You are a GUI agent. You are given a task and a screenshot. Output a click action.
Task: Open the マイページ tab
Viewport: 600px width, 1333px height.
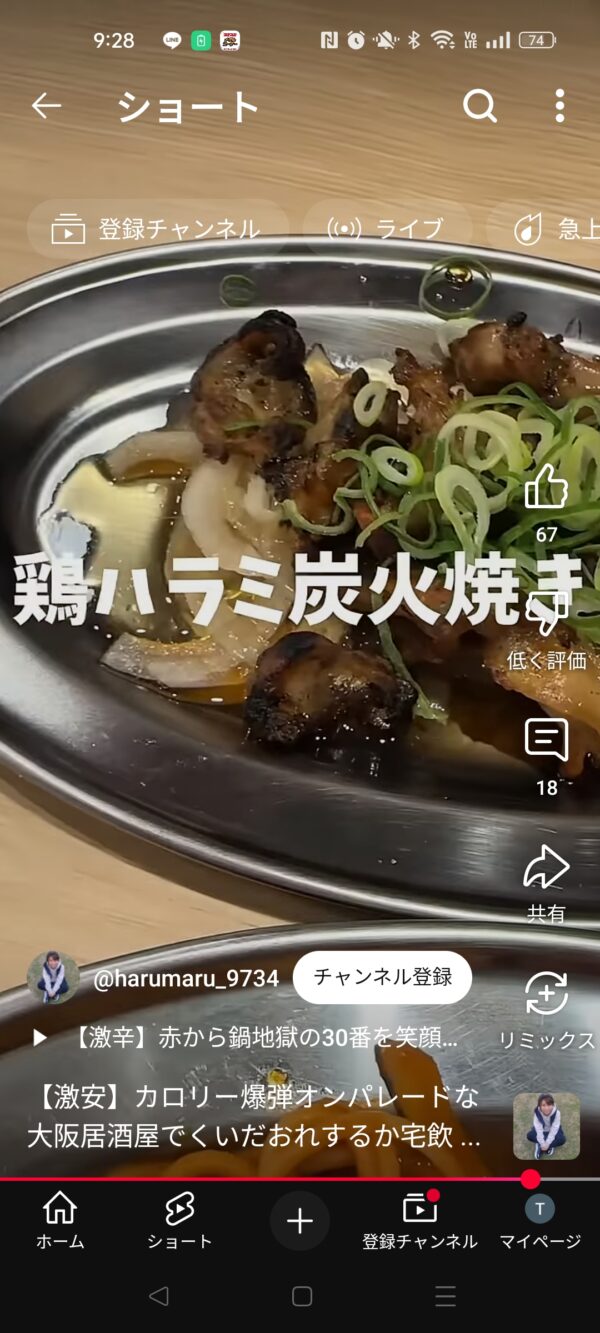(x=540, y=1220)
